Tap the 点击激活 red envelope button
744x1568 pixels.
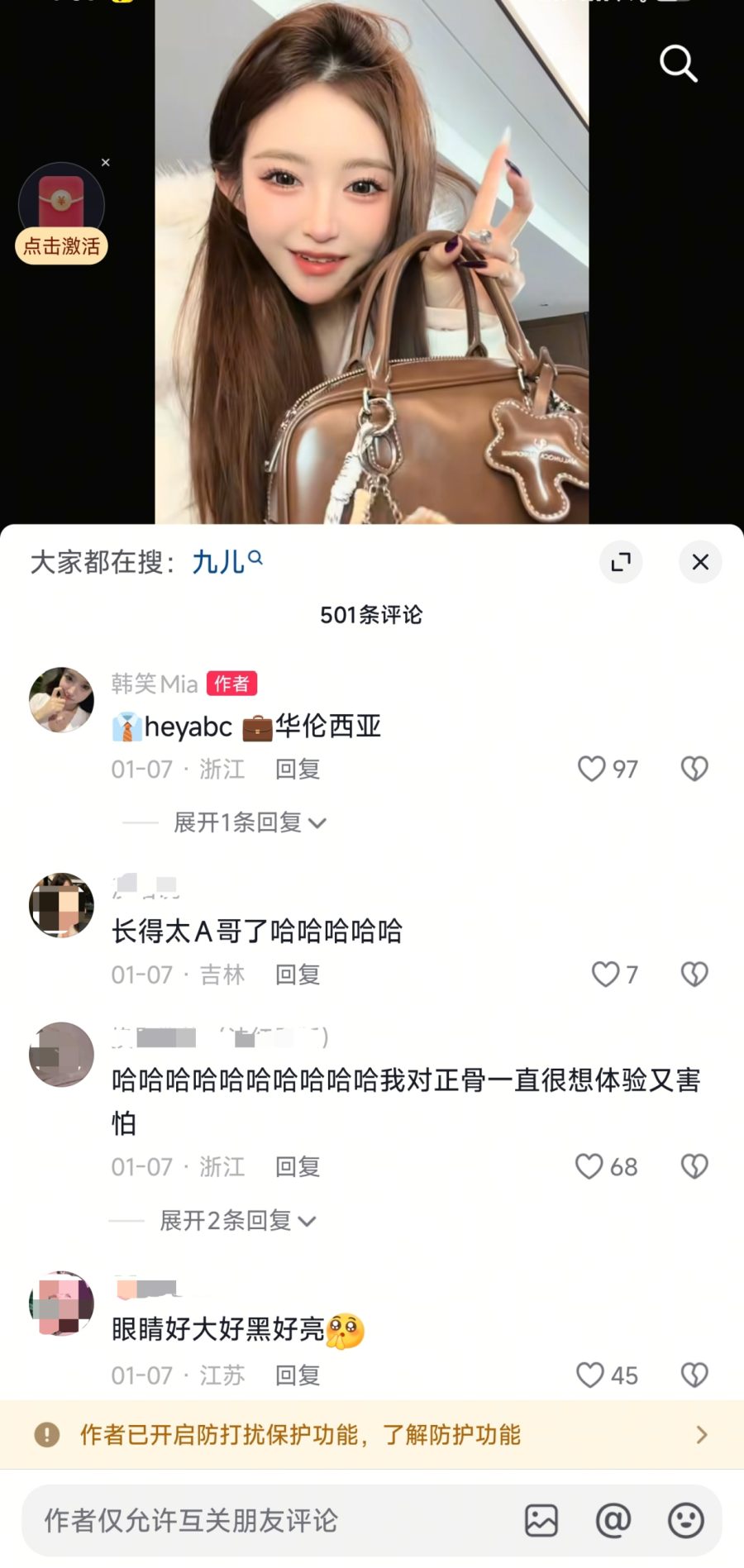click(x=61, y=245)
